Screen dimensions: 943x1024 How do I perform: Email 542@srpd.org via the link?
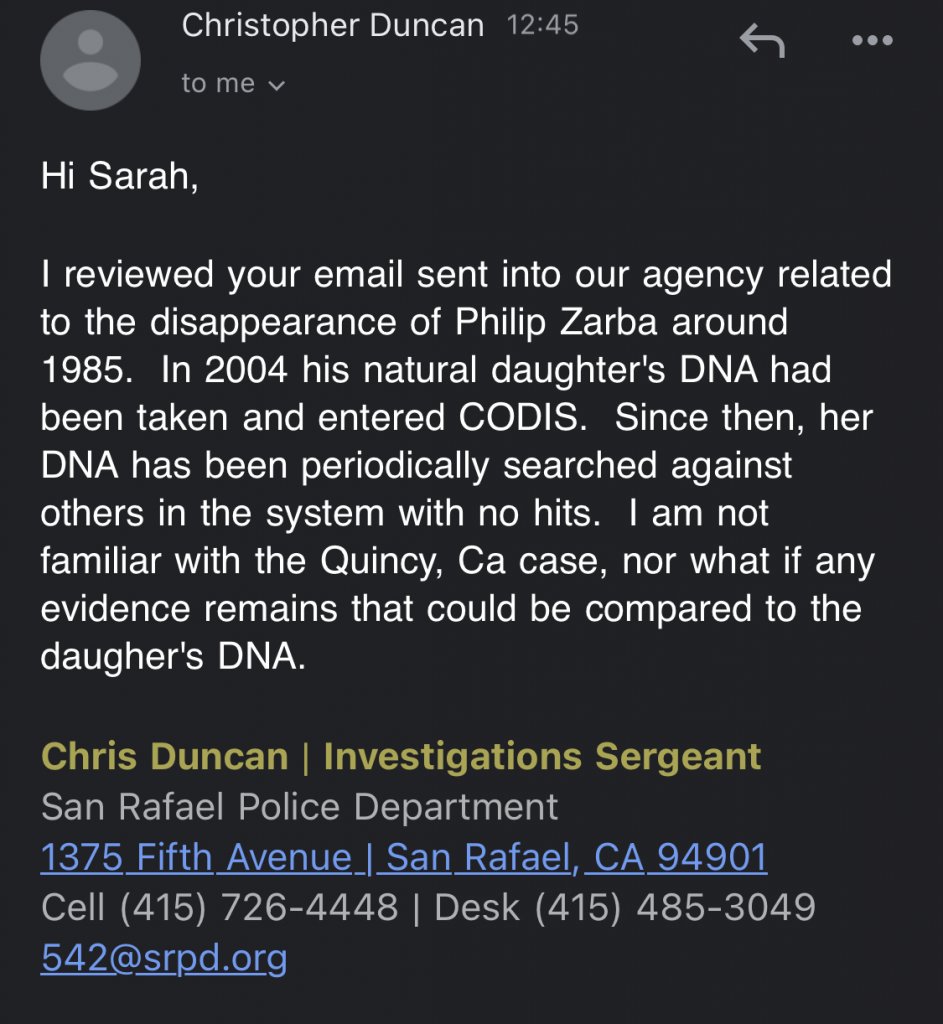tap(164, 958)
